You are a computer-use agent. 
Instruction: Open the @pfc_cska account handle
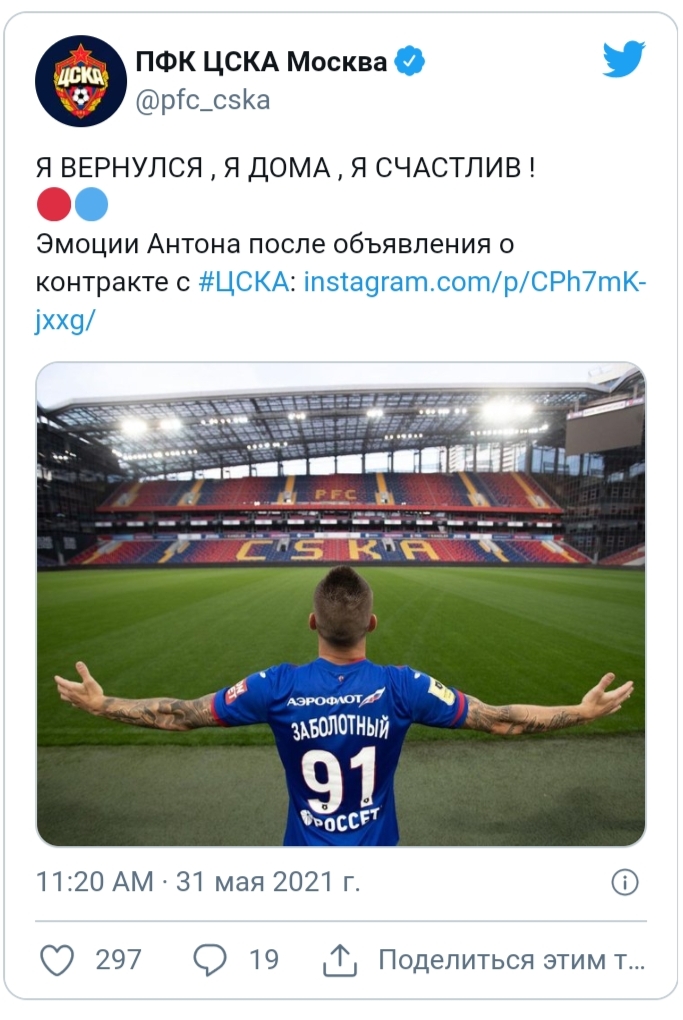pos(203,101)
